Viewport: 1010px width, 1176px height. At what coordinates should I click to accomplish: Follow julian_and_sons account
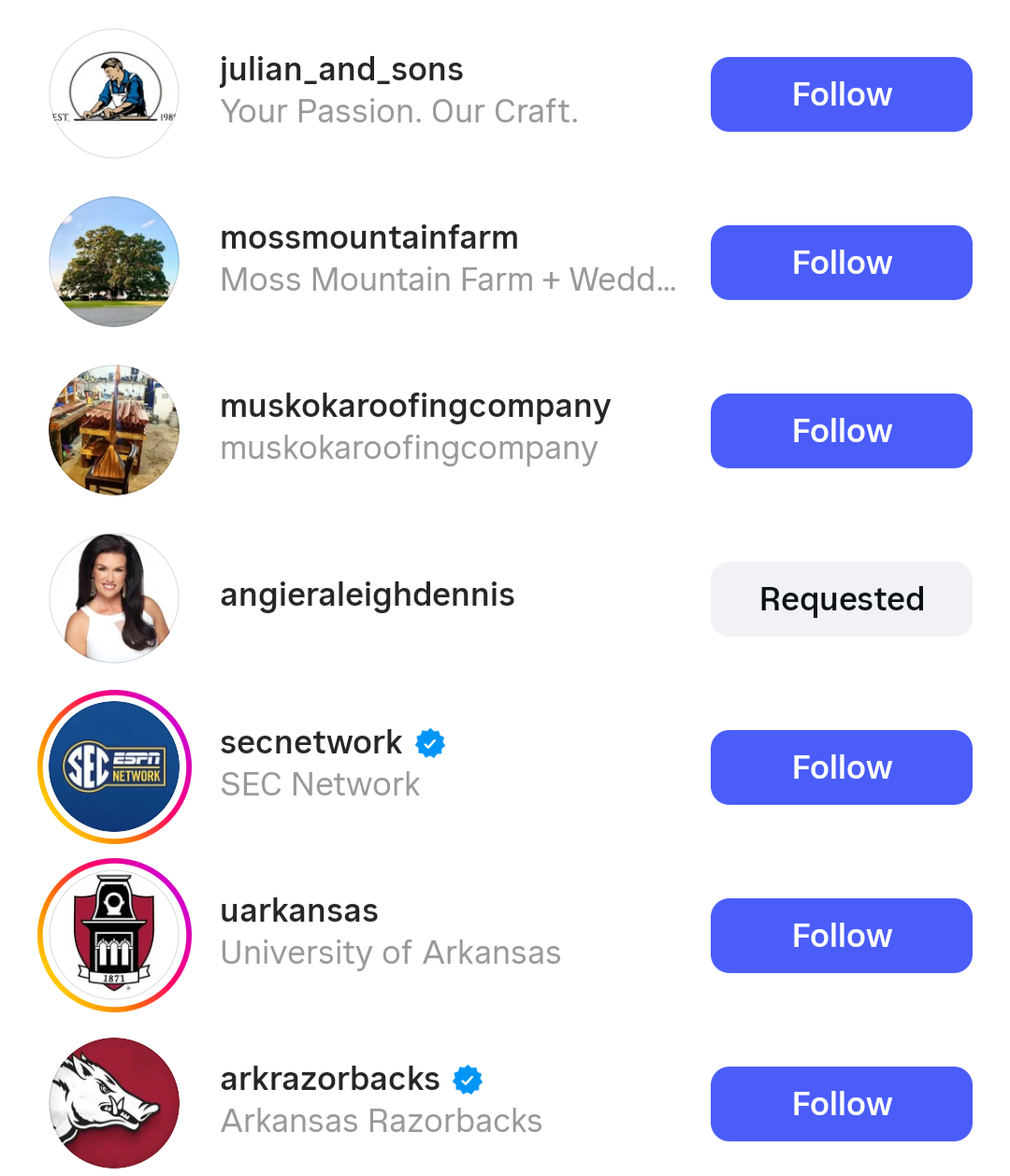[841, 94]
